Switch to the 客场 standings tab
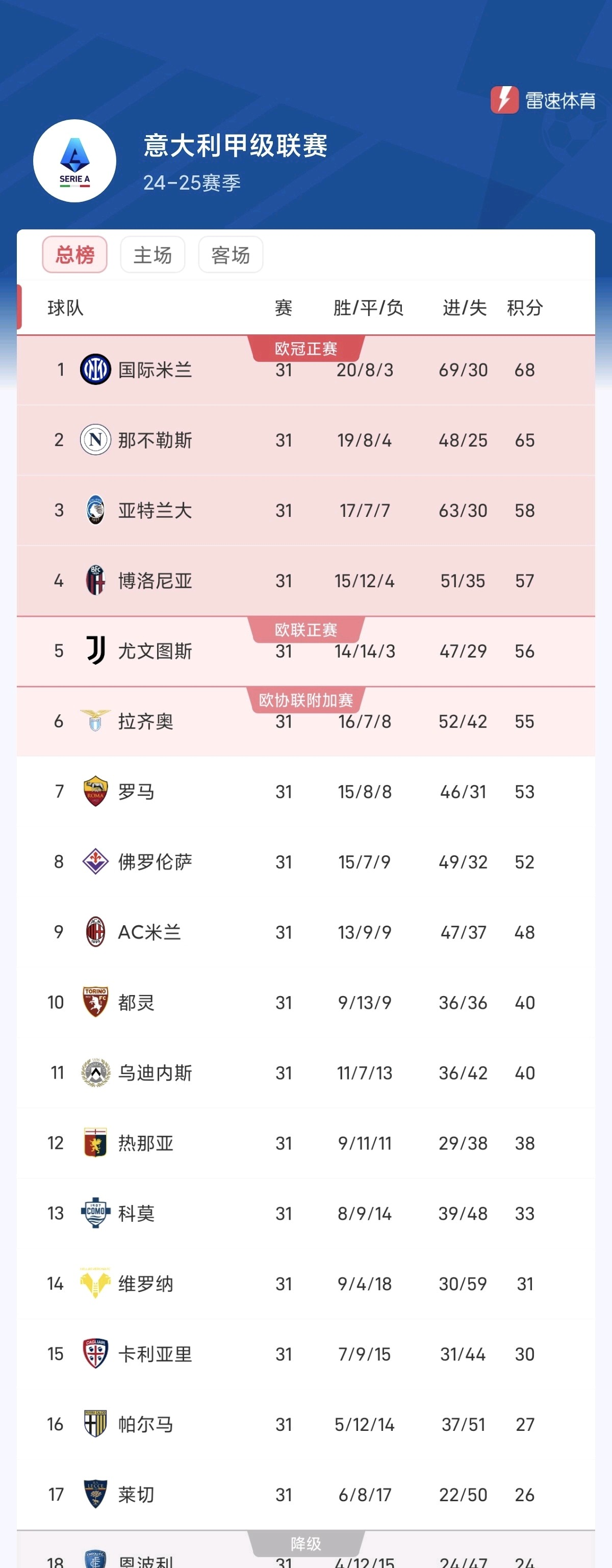 click(230, 255)
